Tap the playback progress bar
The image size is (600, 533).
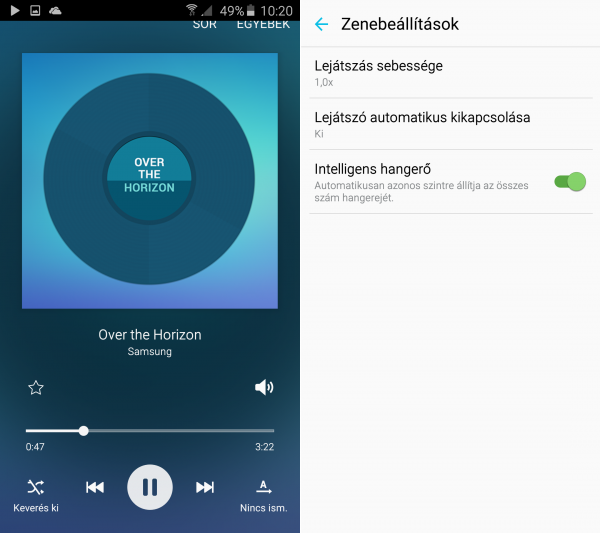(x=150, y=431)
